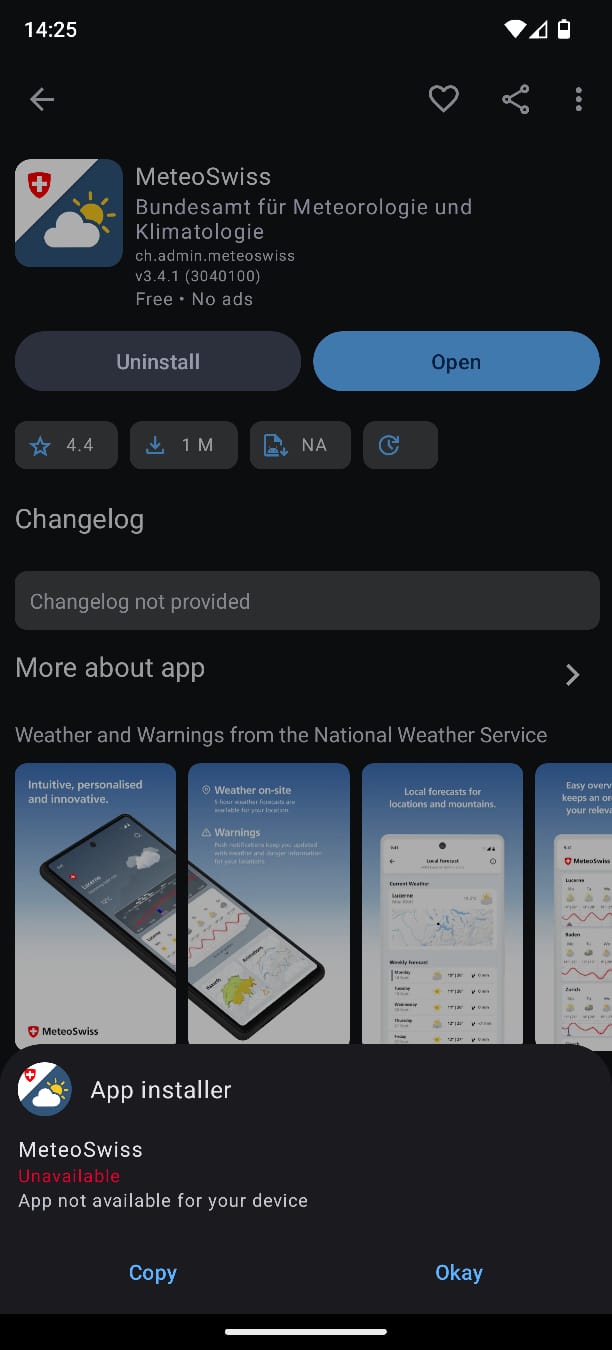Screen dimensions: 612x1350
Task: Tap the 4.4 star rating chip
Action: (x=66, y=445)
